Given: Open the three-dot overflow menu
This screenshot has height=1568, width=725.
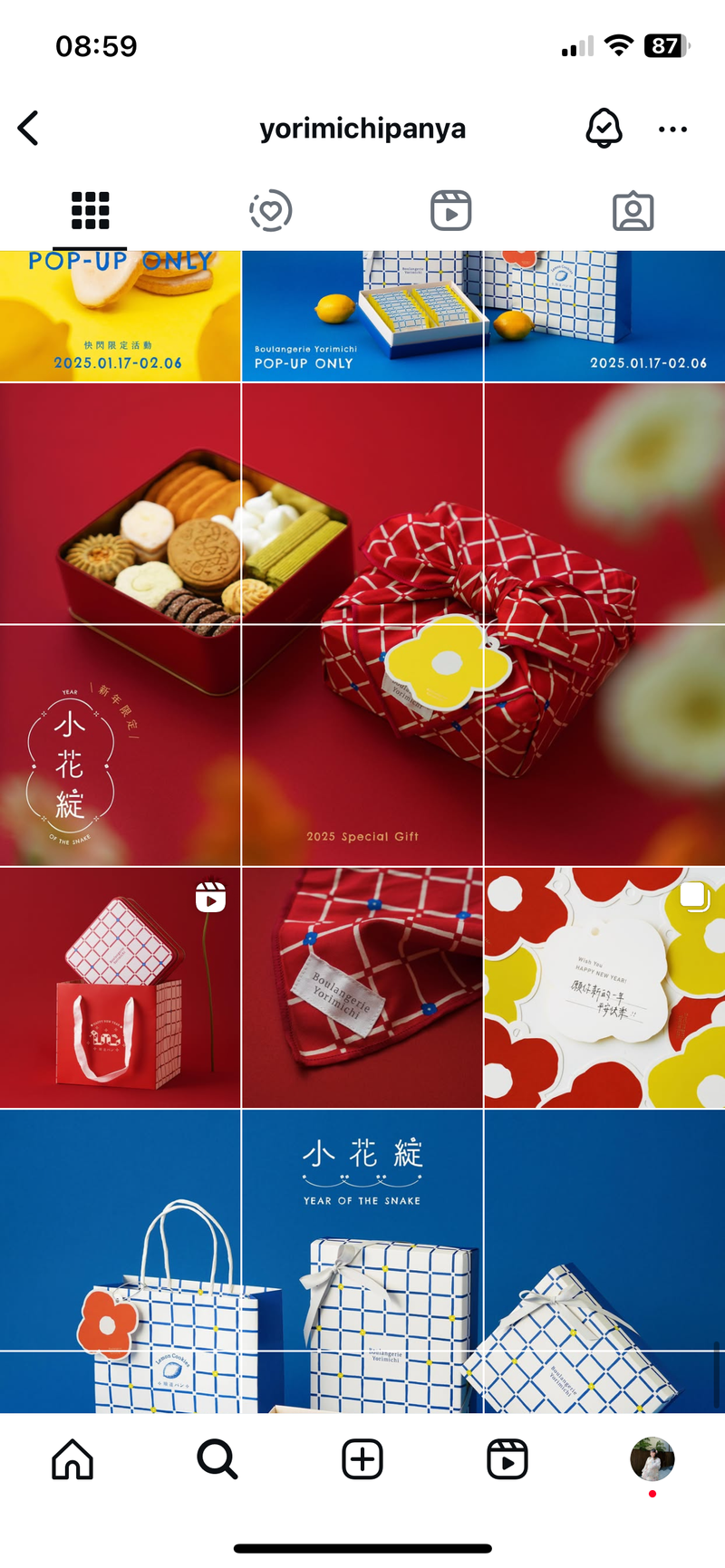Looking at the screenshot, I should click(672, 130).
